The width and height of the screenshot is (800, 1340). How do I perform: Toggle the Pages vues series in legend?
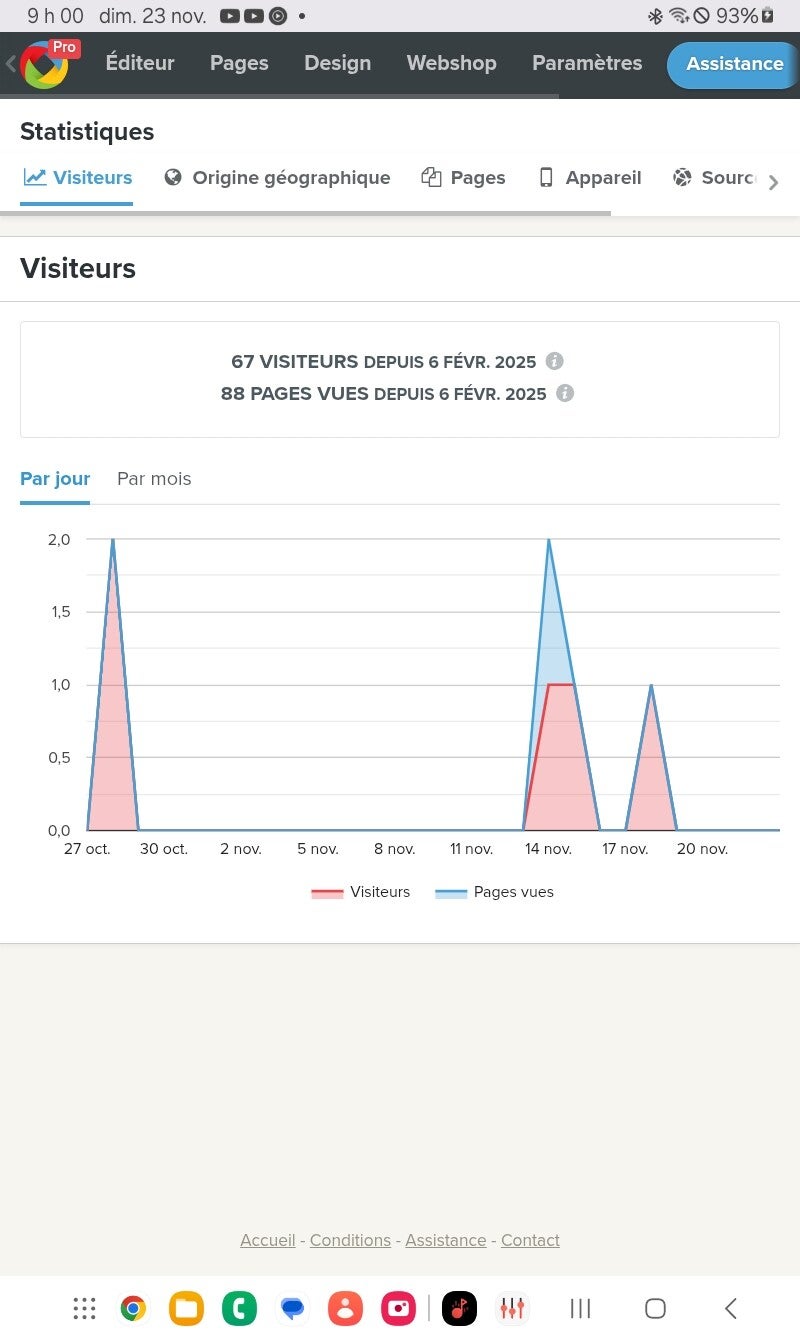tap(495, 892)
